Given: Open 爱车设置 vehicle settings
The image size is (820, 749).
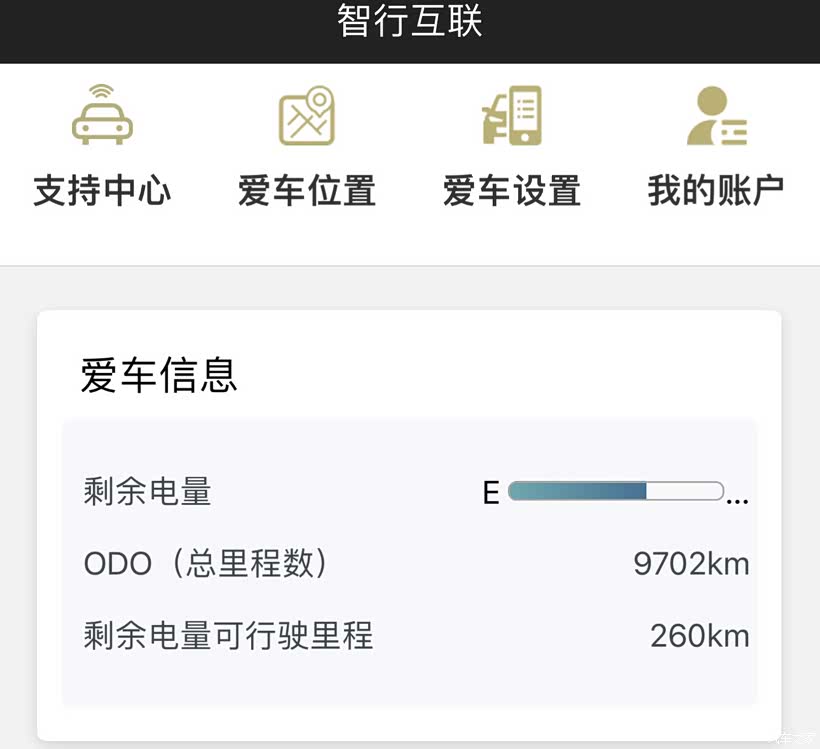Looking at the screenshot, I should (x=512, y=145).
